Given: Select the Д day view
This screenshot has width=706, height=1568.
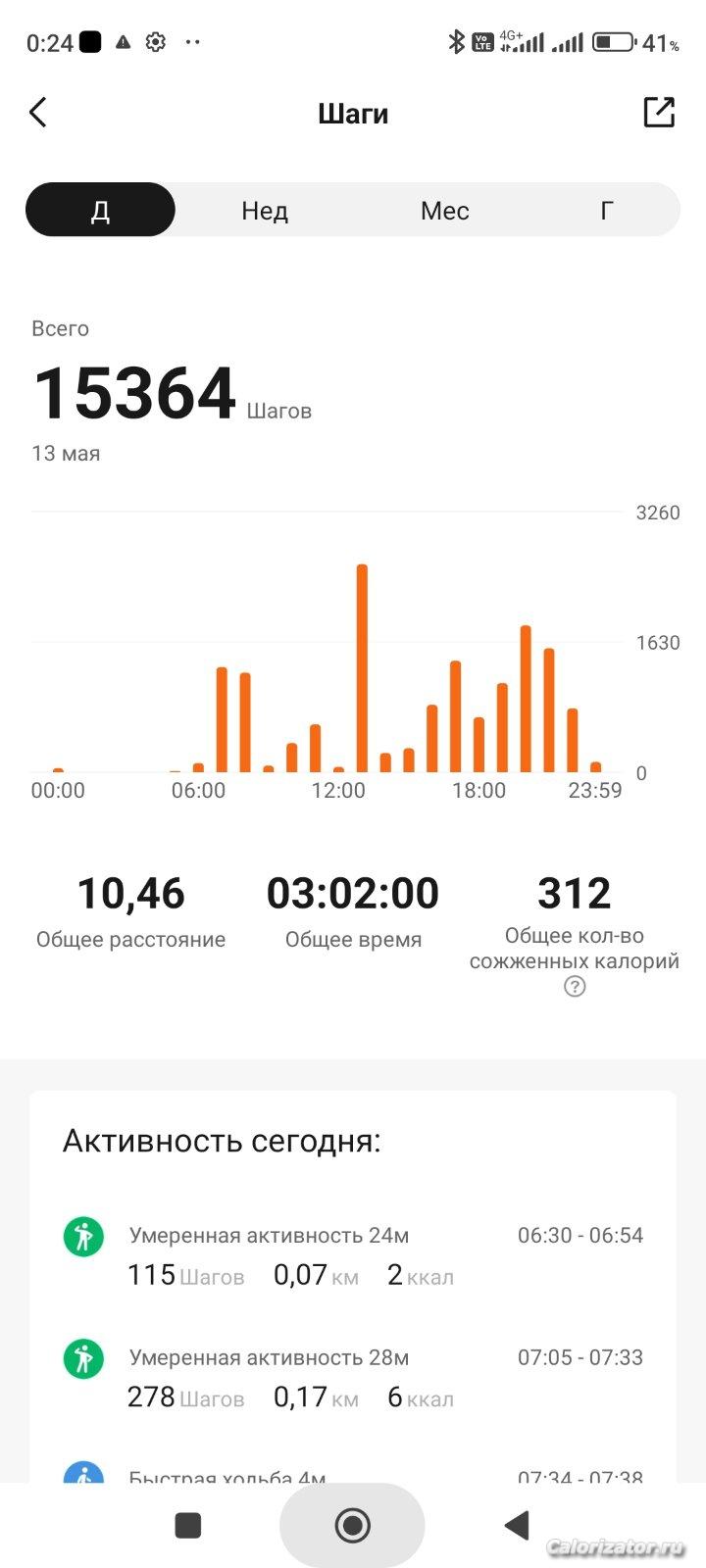Looking at the screenshot, I should click(100, 210).
